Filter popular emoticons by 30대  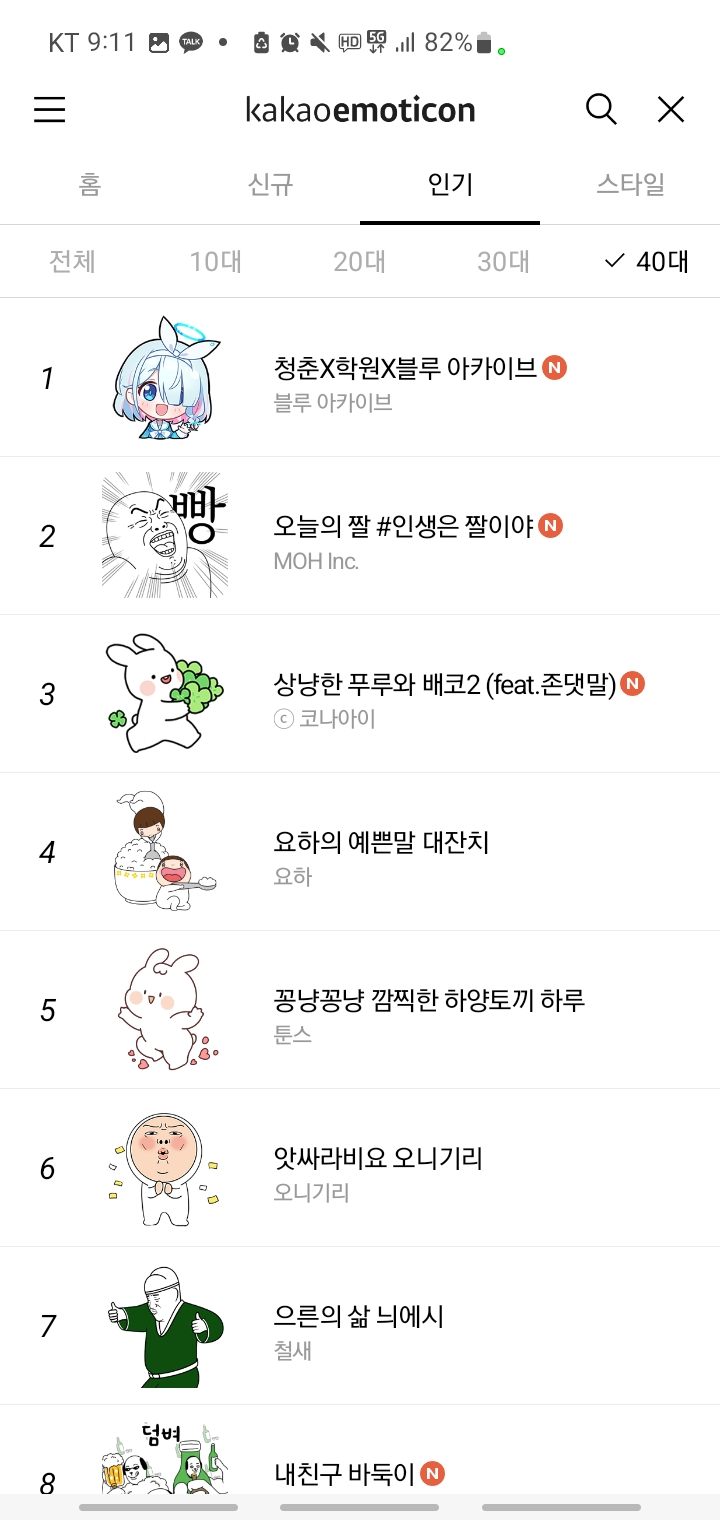click(503, 262)
